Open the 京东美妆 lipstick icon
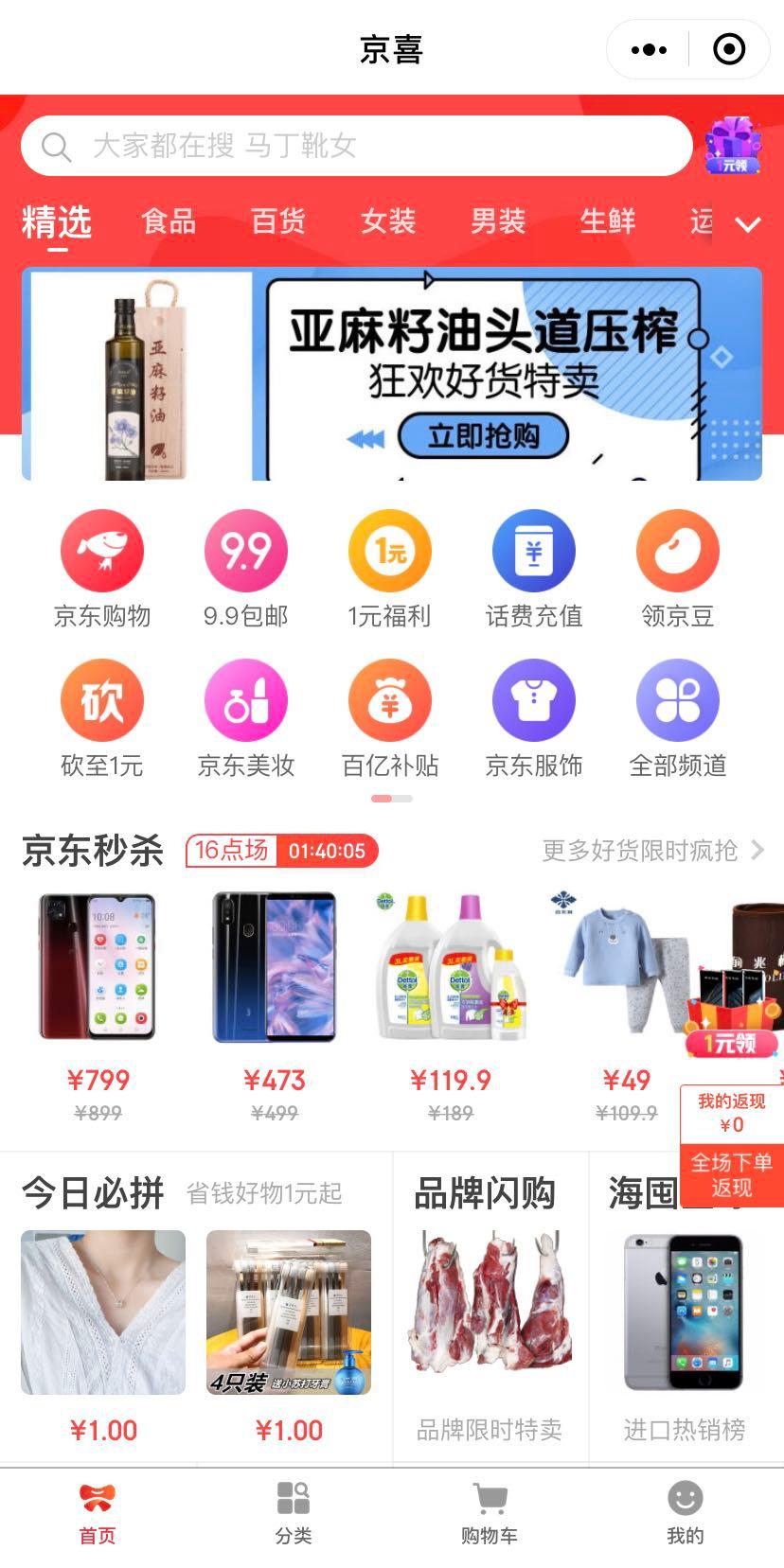Screen dimensions: 784x1568 (x=246, y=700)
